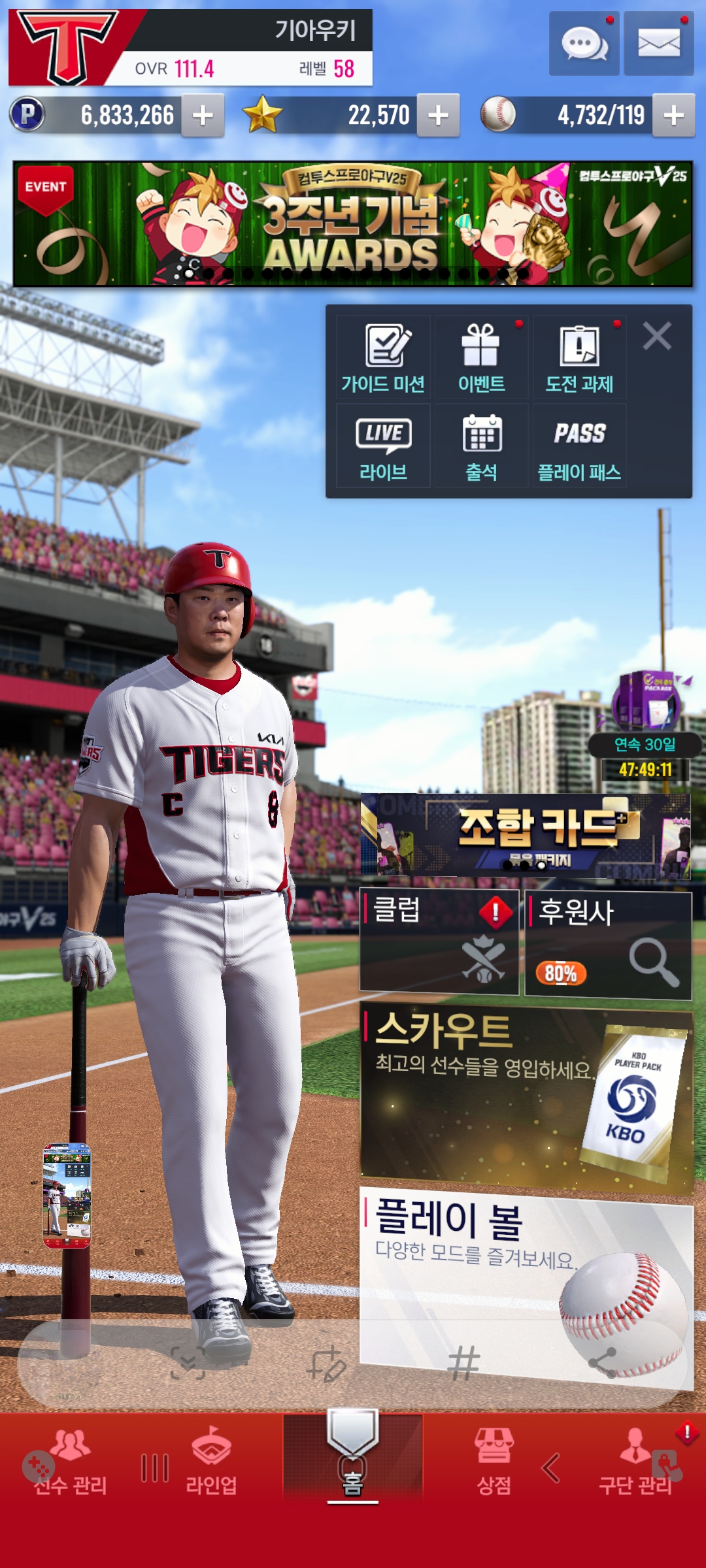The image size is (706, 1568).
Task: Open the 3주년 기념 AWARDS event banner
Action: 352,223
